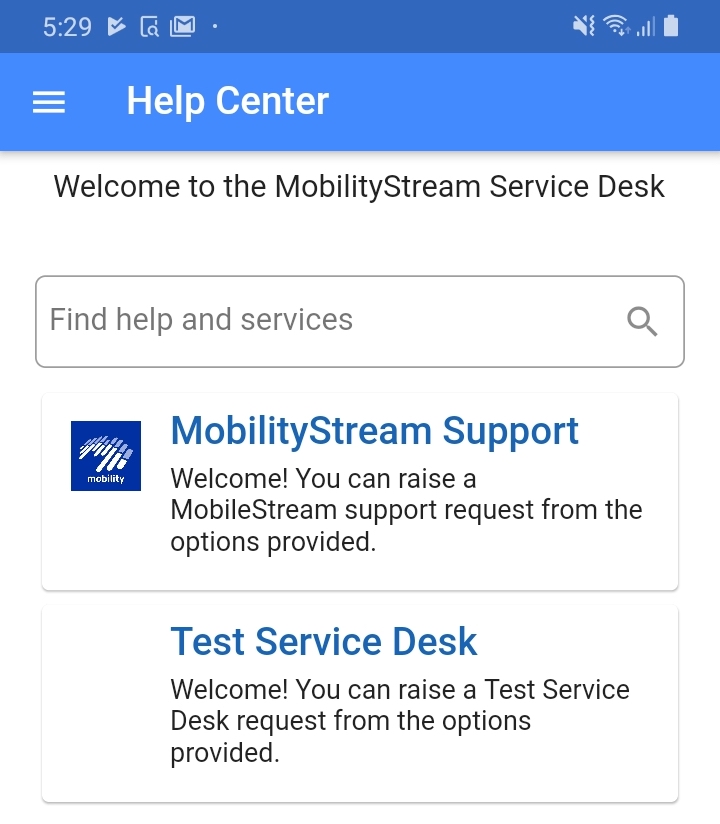Screen dimensions: 720x824
Task: Click the MobilityStream Support card description
Action: point(406,510)
